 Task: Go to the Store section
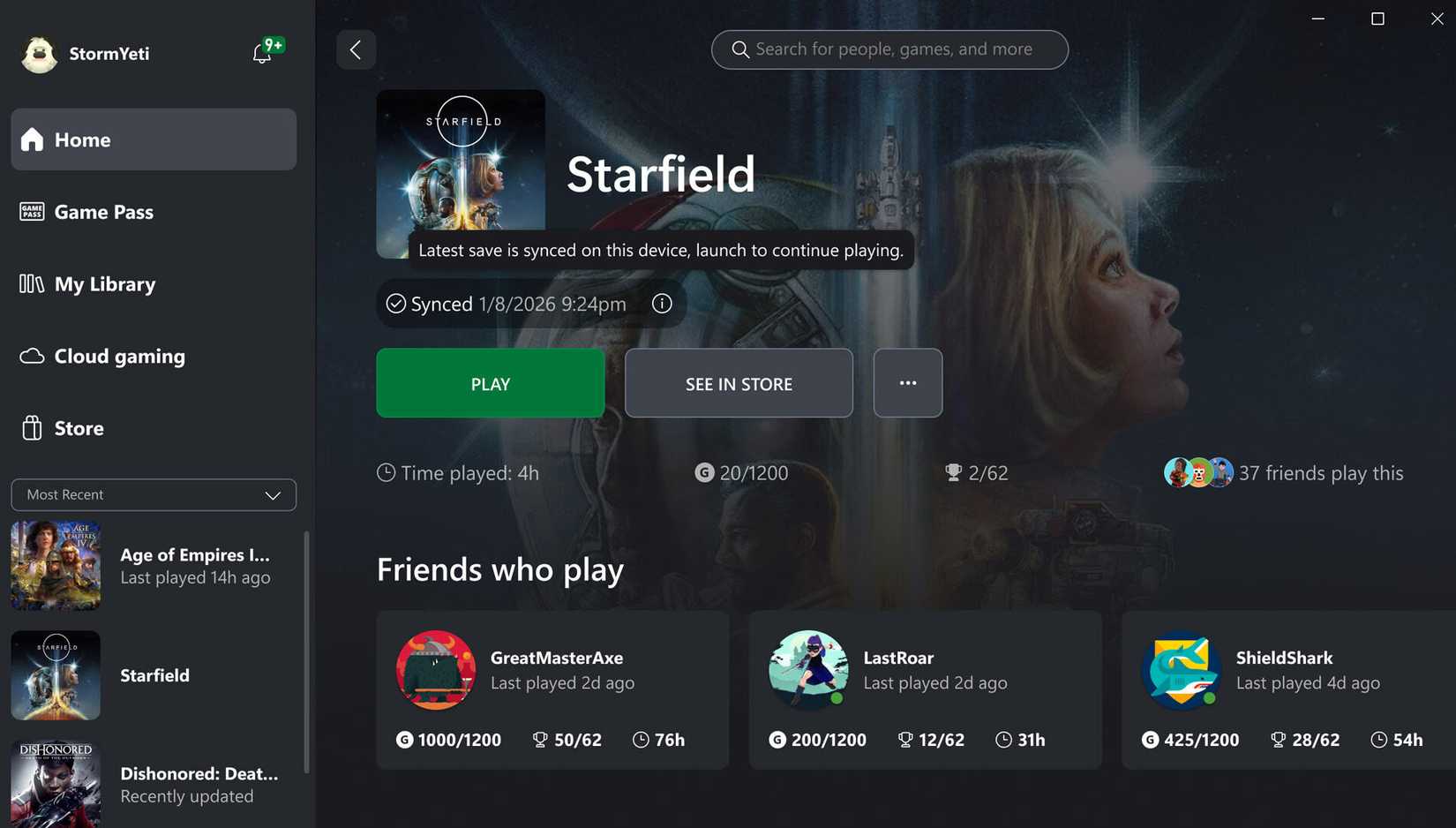tap(154, 428)
